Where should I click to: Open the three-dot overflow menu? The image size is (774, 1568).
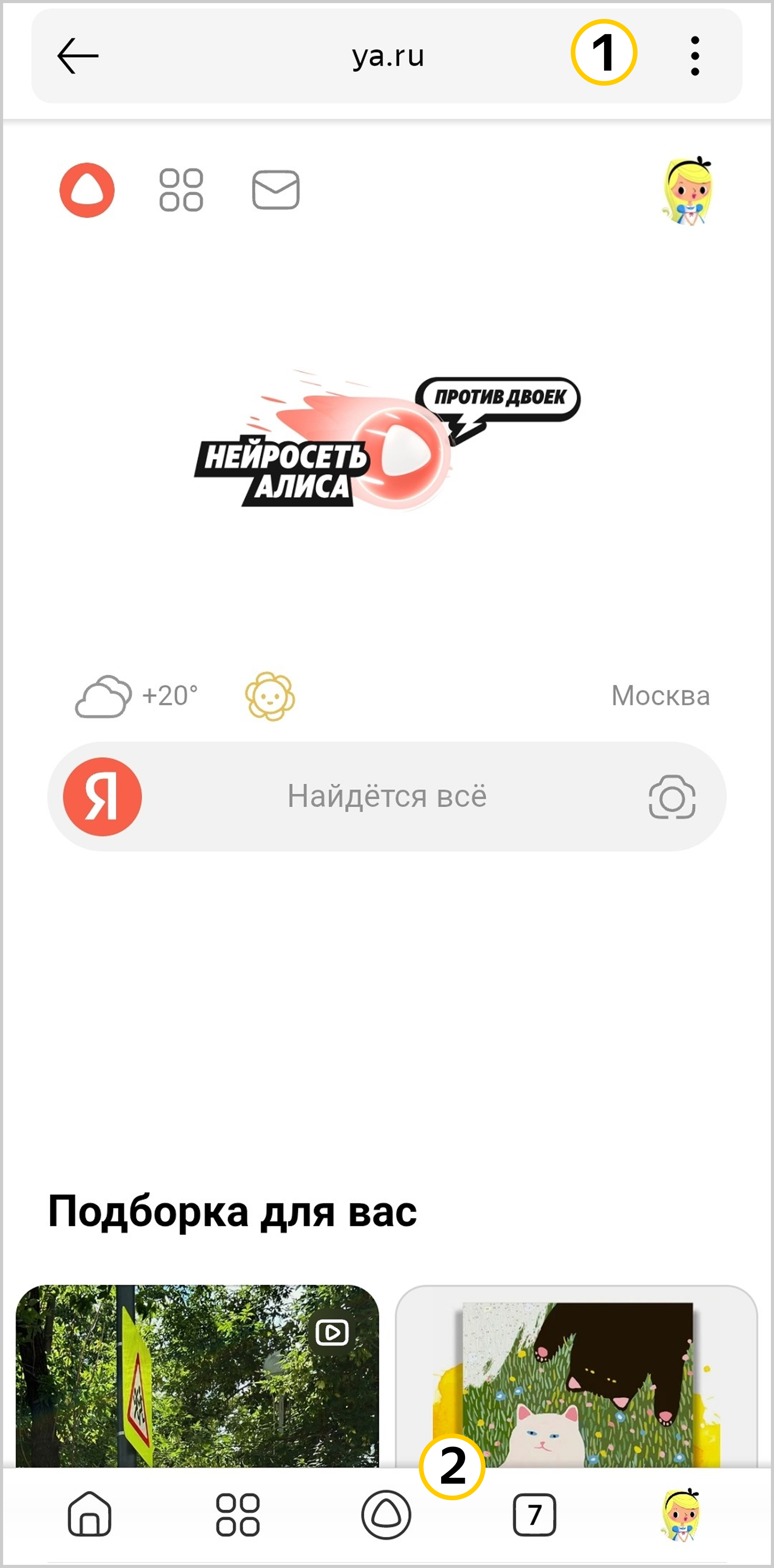(x=695, y=56)
